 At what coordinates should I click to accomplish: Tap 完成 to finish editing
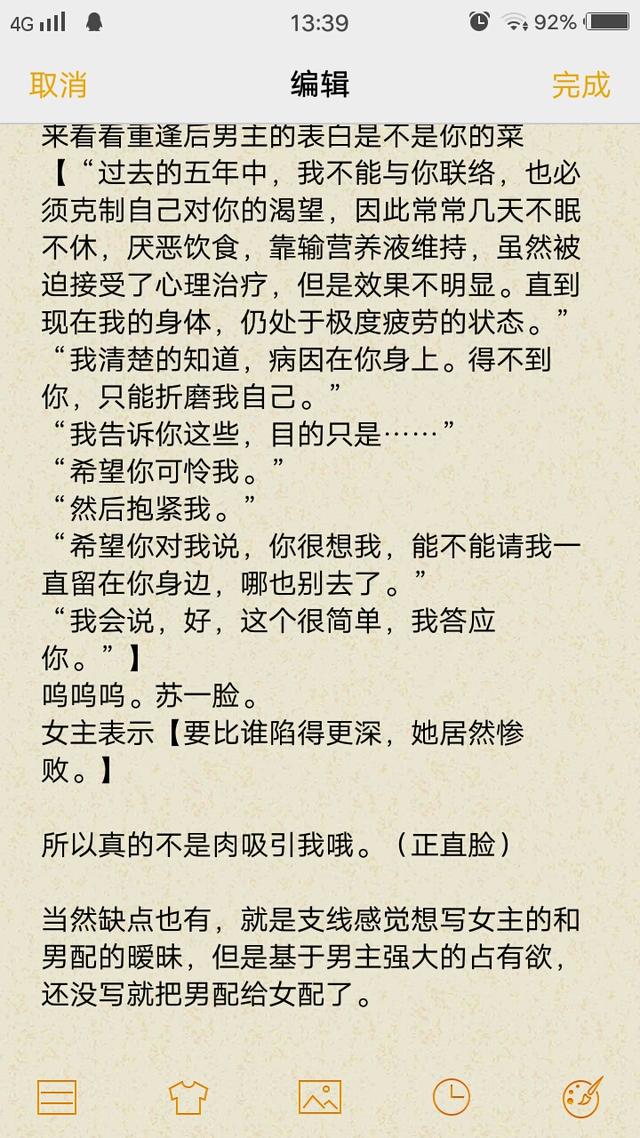[580, 85]
